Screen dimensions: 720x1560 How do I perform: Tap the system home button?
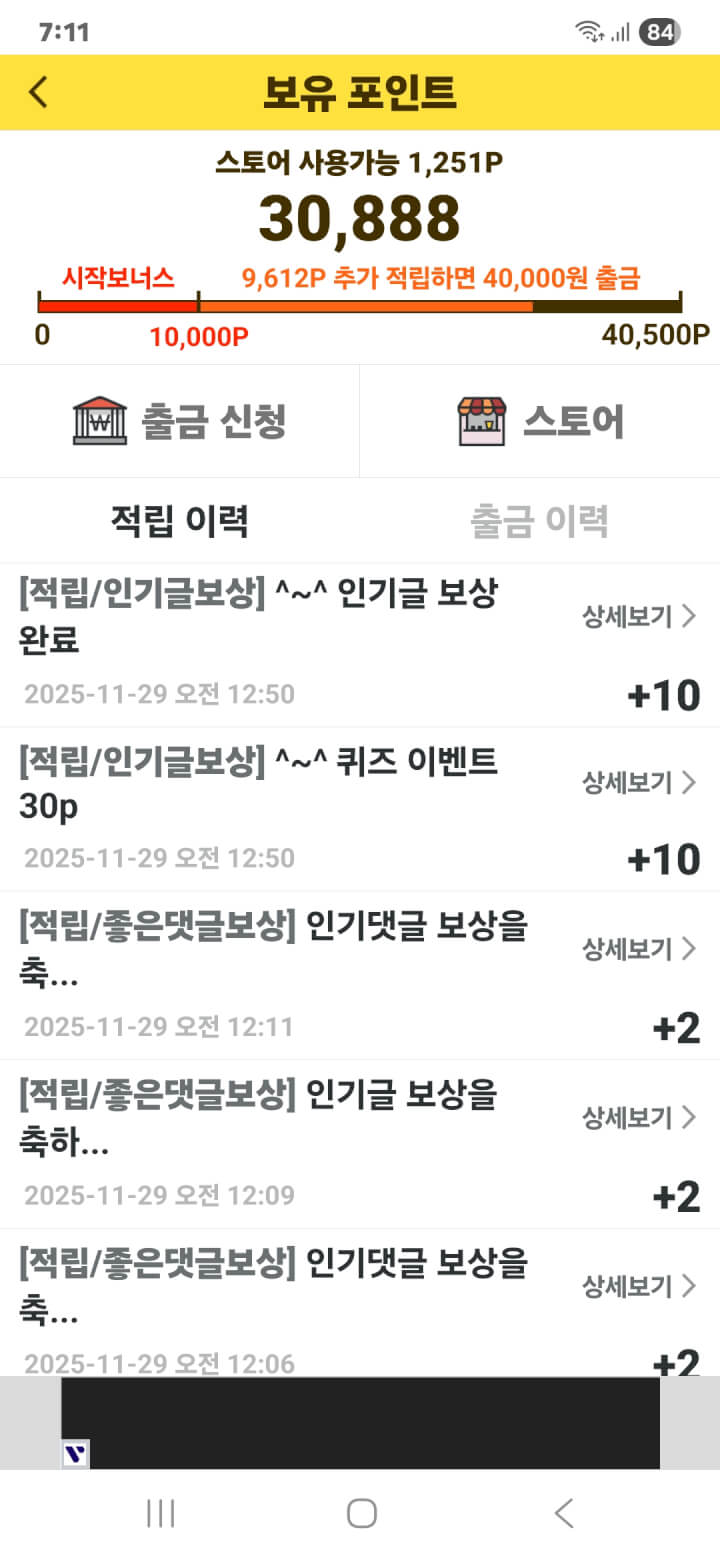tap(361, 1513)
